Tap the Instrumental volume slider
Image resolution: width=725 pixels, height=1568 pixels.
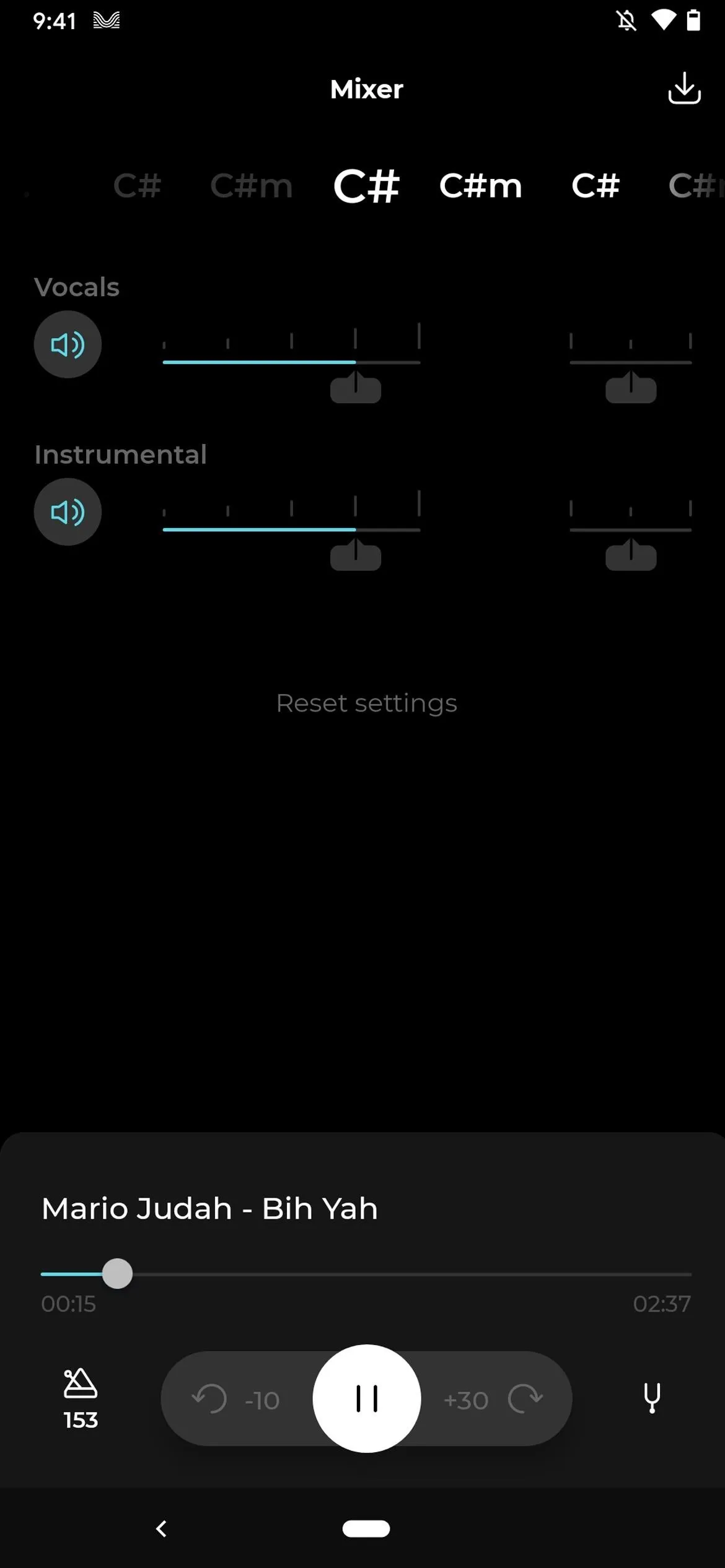click(291, 530)
